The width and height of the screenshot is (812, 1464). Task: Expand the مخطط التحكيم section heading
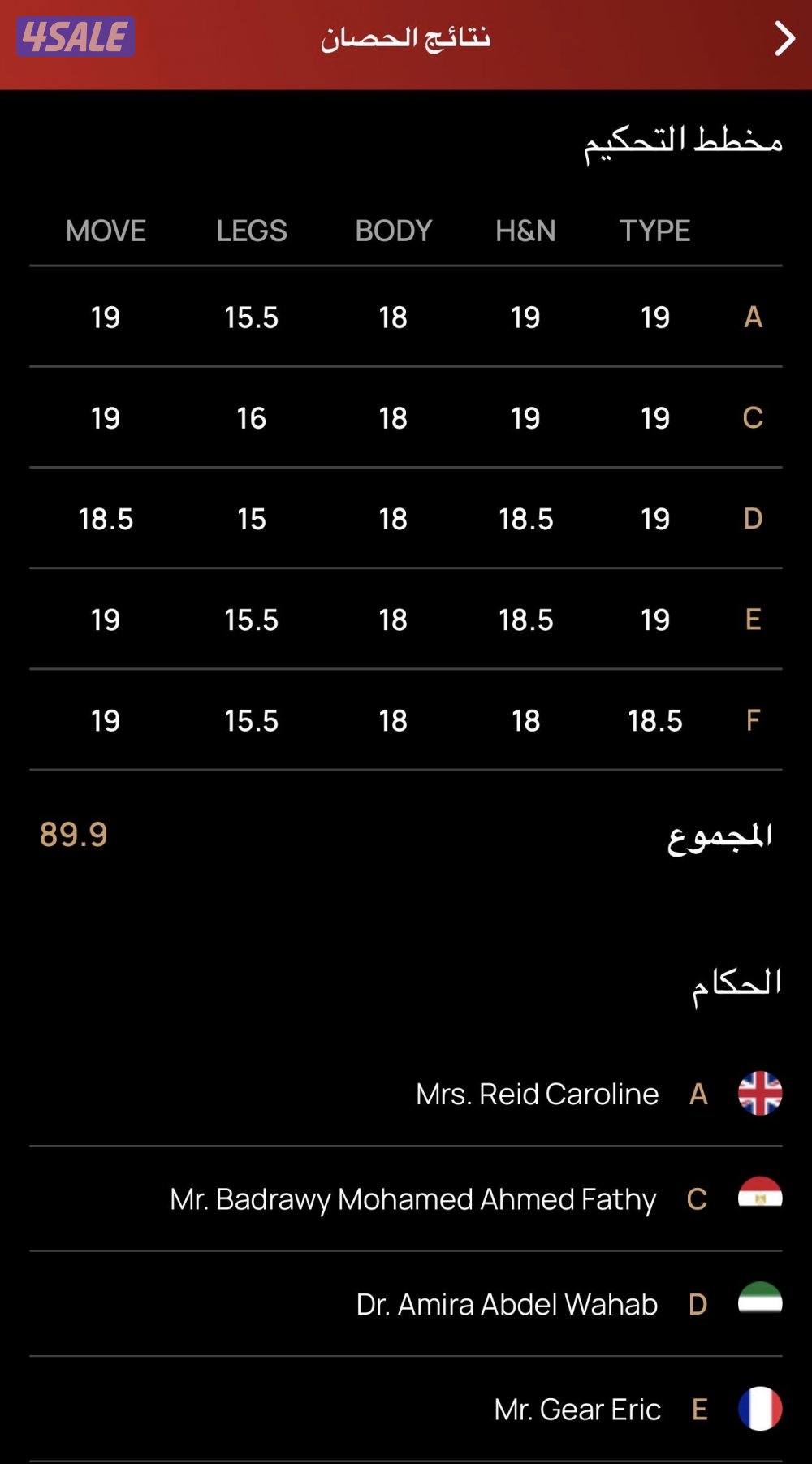coord(685,145)
